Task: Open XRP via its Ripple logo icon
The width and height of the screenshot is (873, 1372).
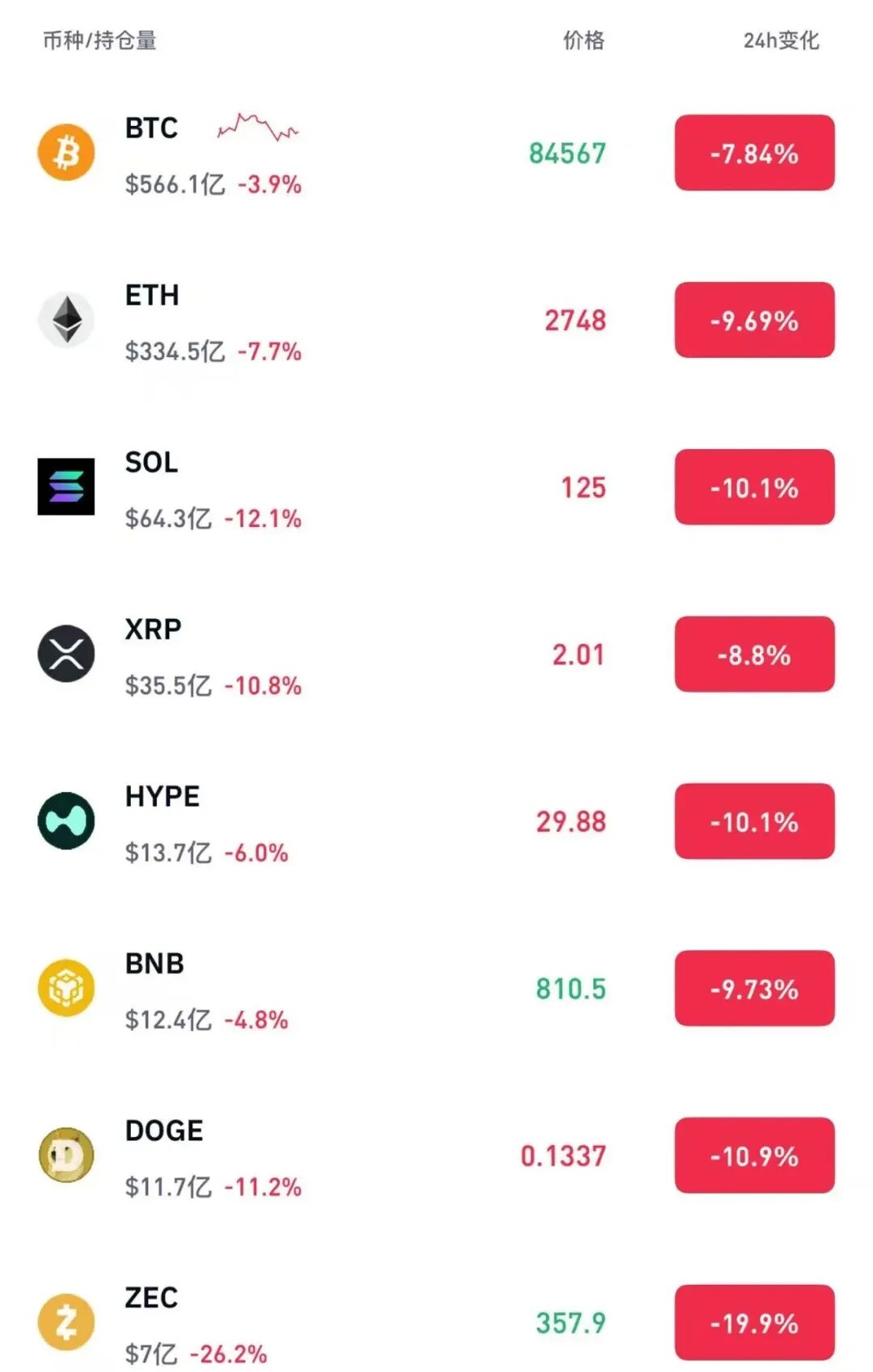Action: click(x=66, y=654)
